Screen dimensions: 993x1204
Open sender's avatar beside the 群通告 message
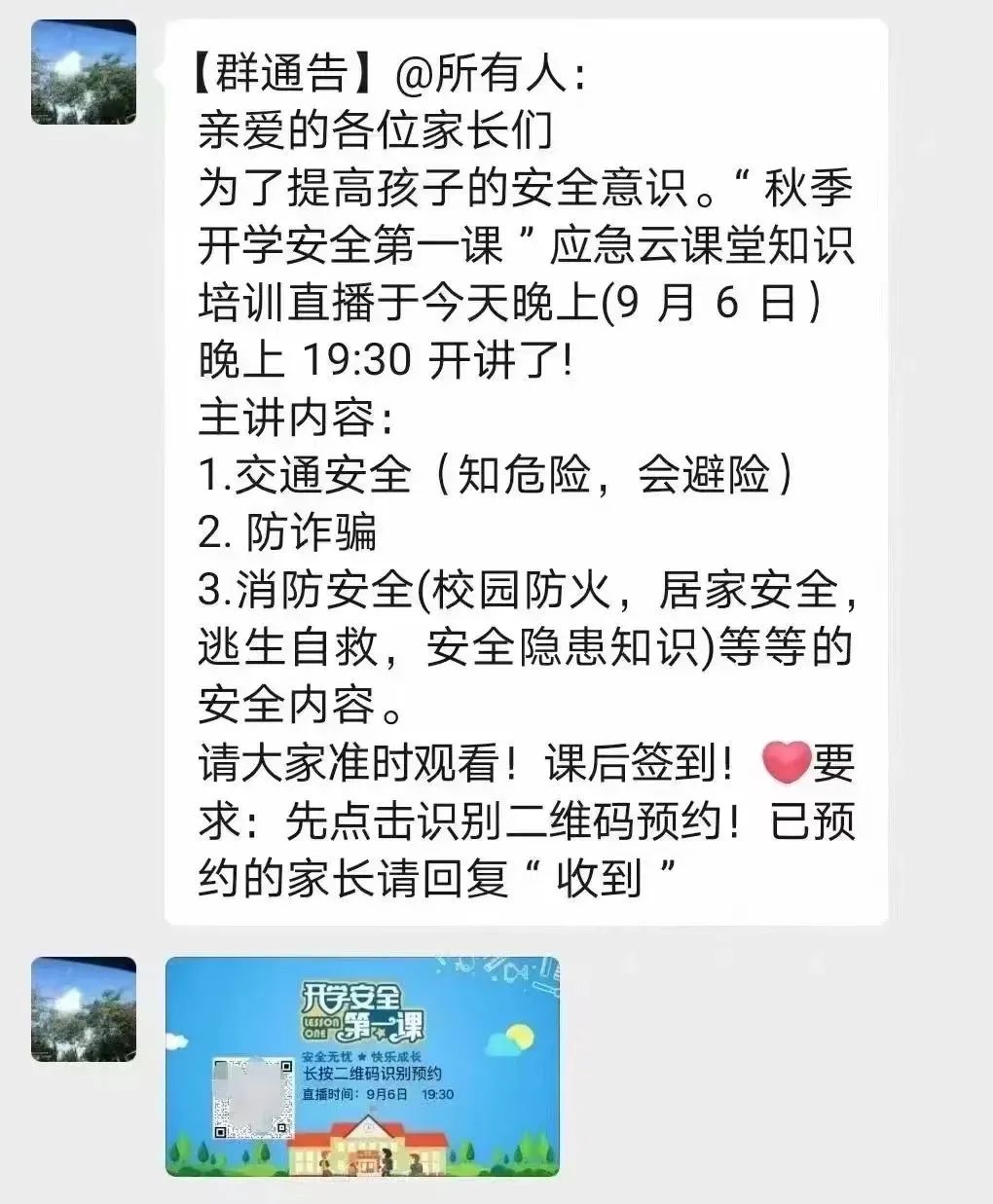(84, 72)
